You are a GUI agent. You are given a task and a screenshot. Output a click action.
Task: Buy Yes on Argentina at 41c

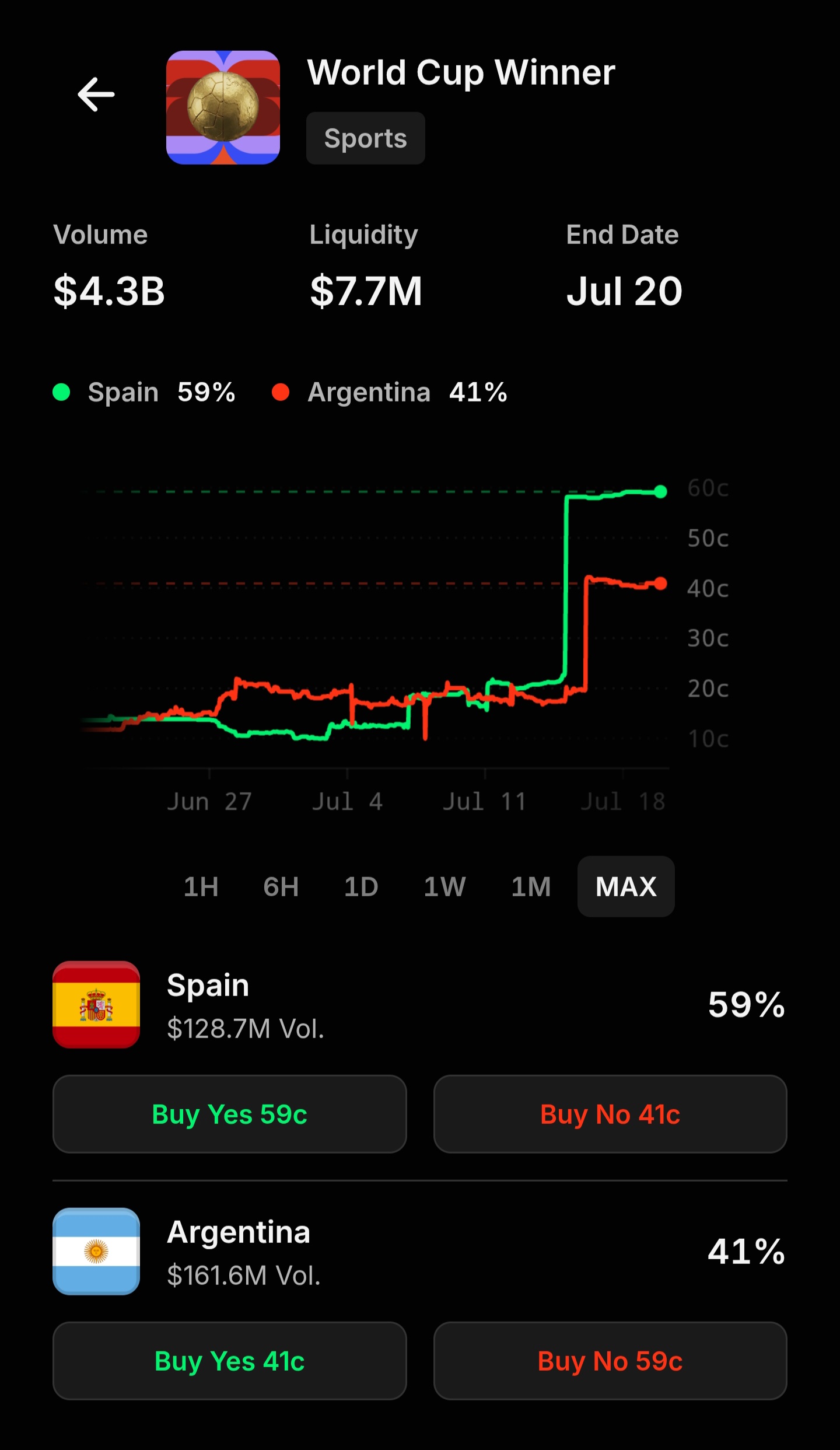(x=230, y=1361)
